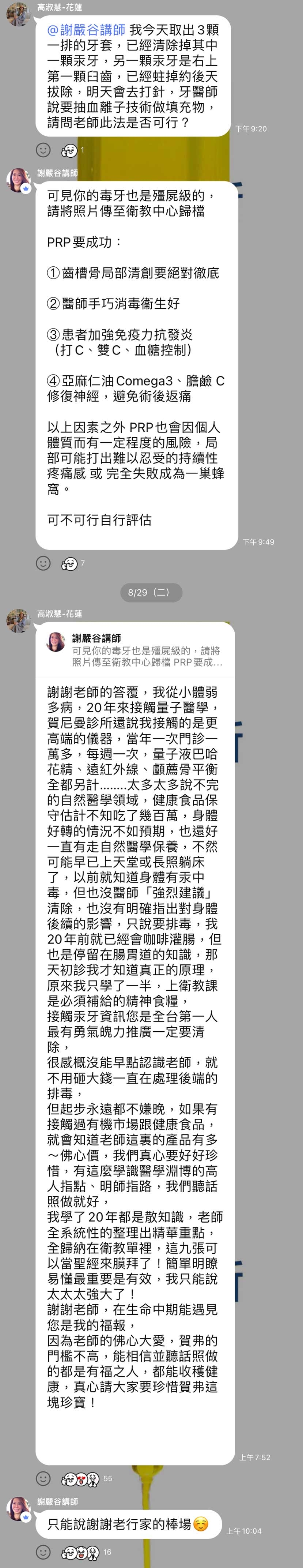This screenshot has width=303, height=1568.
Task: Add a reaction to the 下午 9:49 message
Action: pyautogui.click(x=43, y=563)
